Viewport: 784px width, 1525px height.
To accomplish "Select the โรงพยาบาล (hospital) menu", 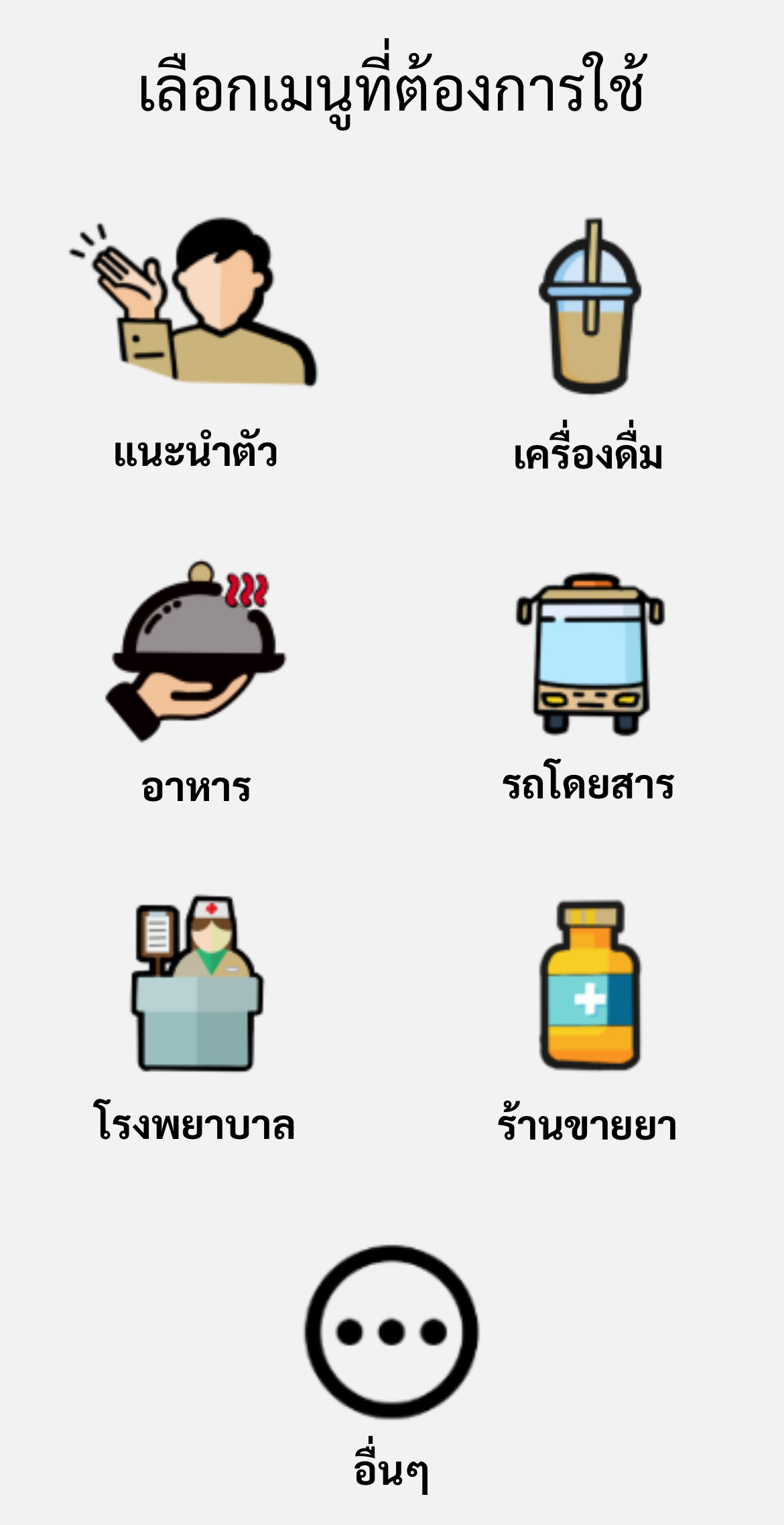I will tap(195, 983).
